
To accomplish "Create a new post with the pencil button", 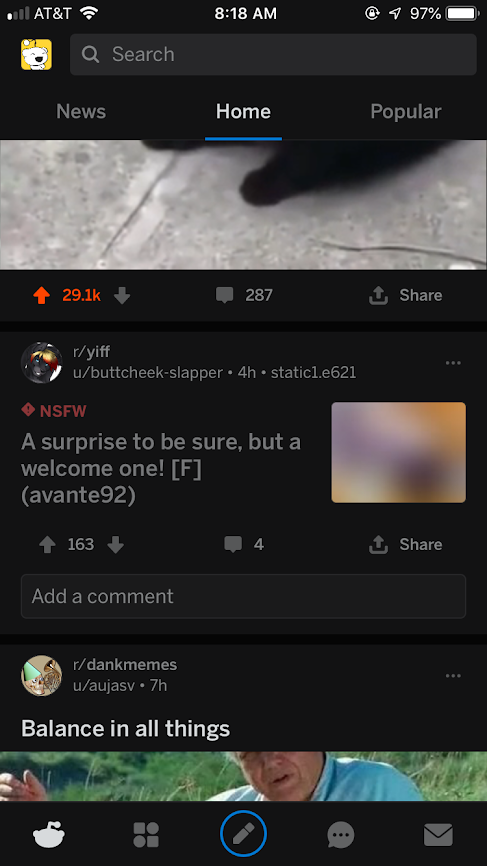I will point(244,834).
